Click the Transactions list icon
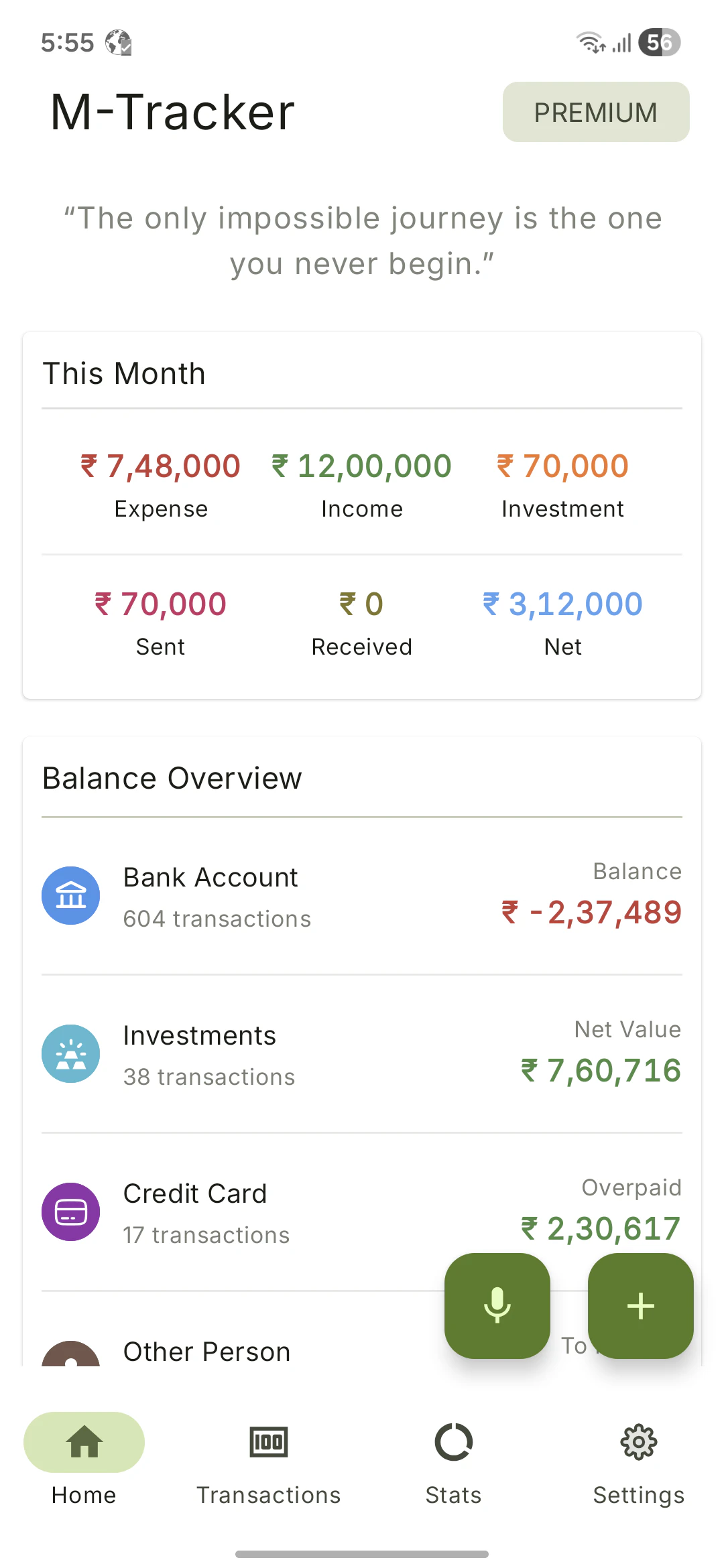This screenshot has width=724, height=1568. pyautogui.click(x=269, y=1442)
